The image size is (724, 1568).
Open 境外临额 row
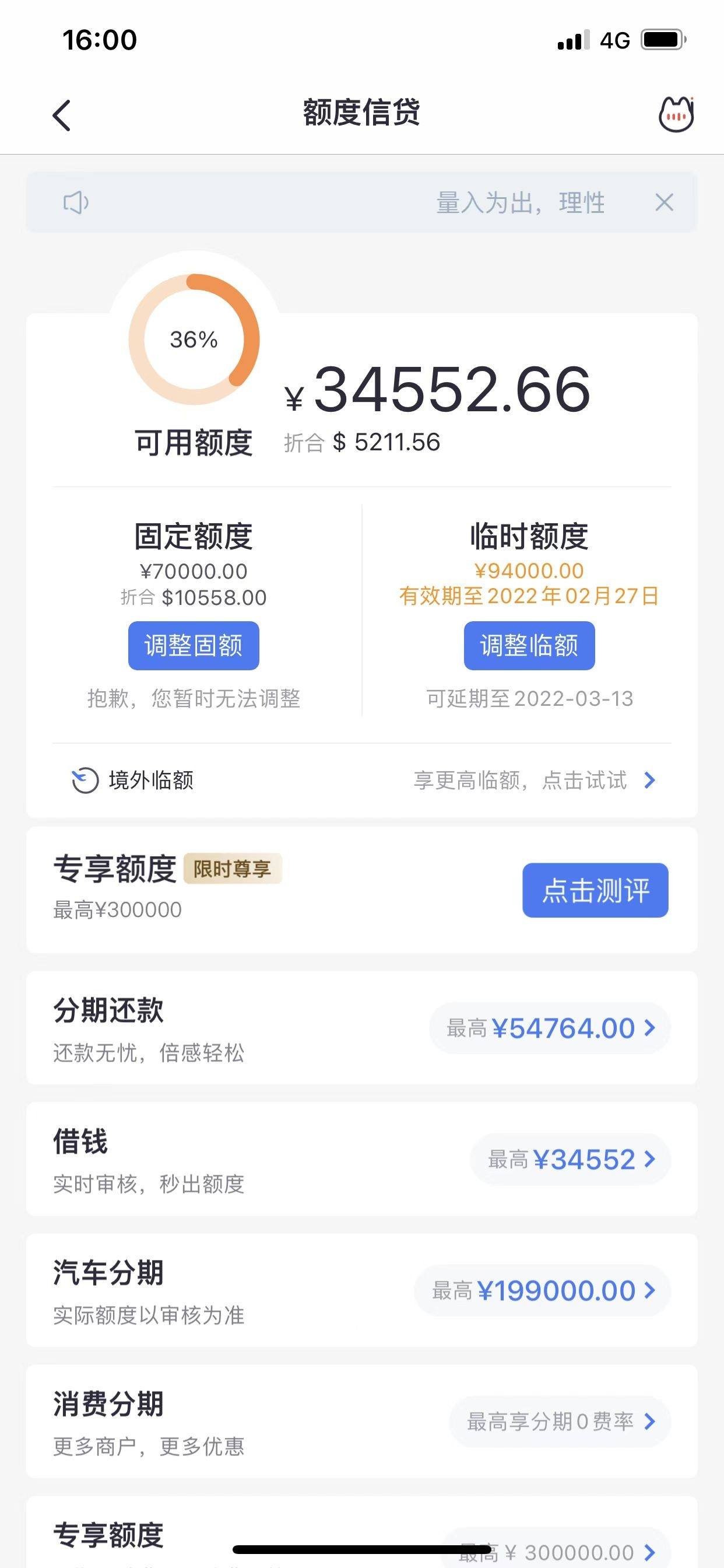(362, 780)
